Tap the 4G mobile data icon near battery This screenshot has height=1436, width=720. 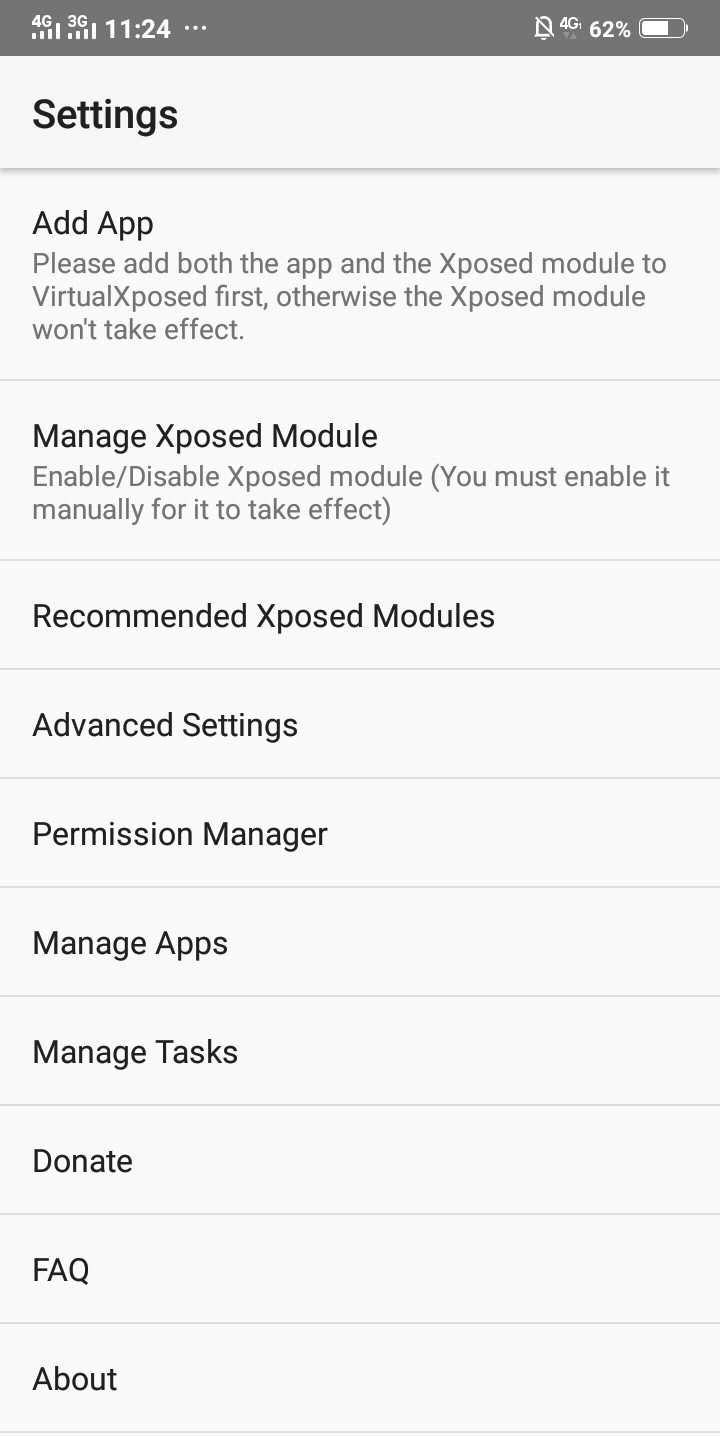pos(570,28)
